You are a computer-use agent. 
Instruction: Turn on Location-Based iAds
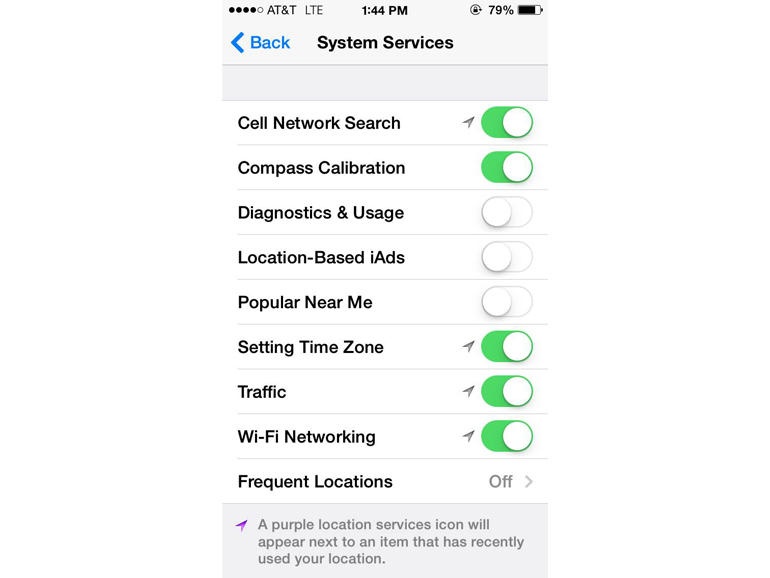tap(506, 257)
